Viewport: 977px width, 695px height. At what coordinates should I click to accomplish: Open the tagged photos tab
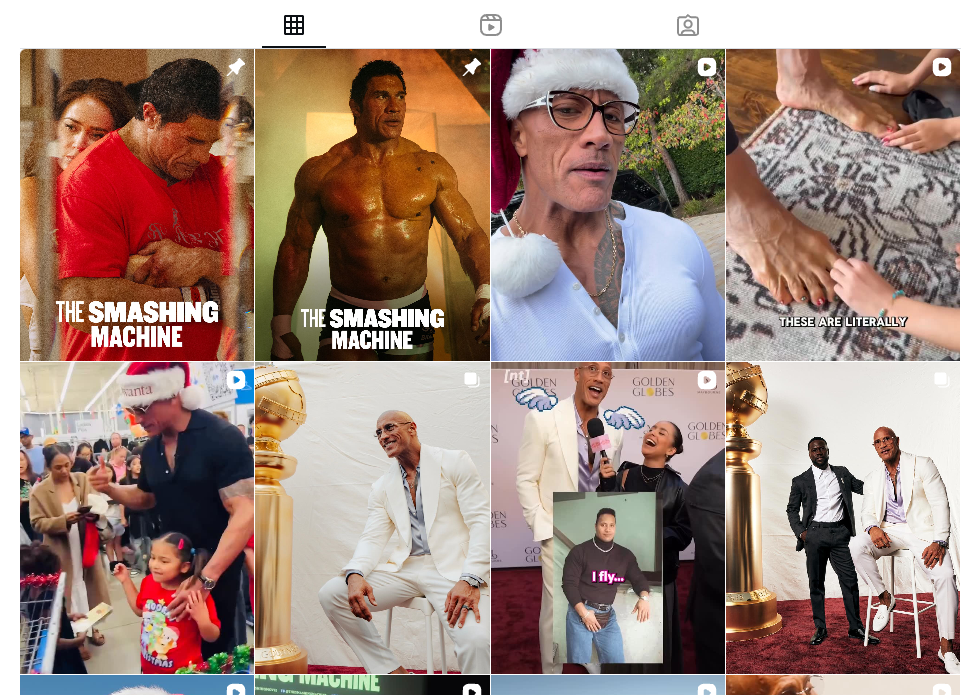pos(687,26)
